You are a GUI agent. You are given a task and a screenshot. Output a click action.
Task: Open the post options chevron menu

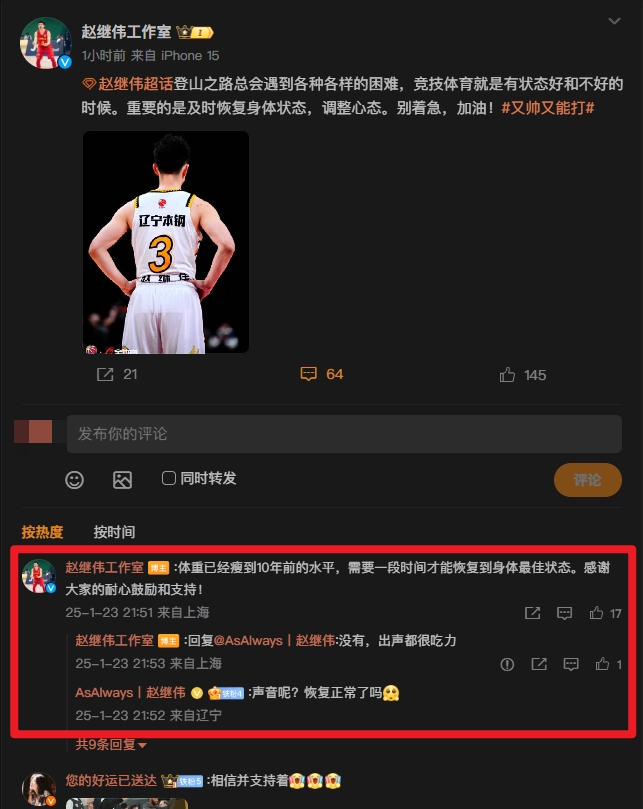[x=615, y=20]
